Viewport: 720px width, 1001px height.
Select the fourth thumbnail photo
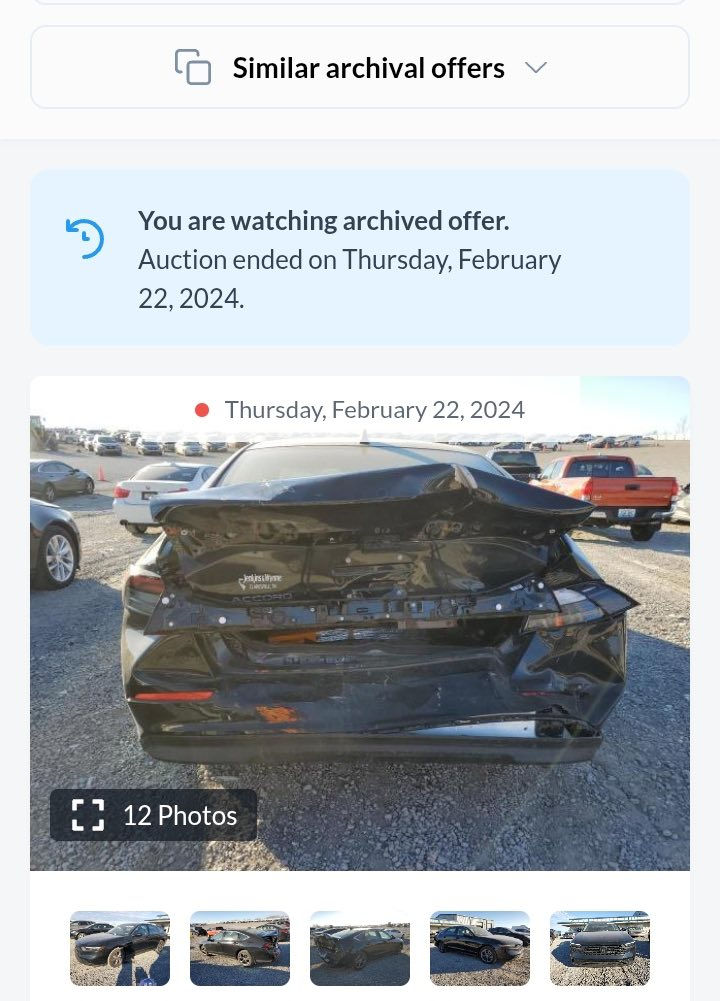point(480,948)
